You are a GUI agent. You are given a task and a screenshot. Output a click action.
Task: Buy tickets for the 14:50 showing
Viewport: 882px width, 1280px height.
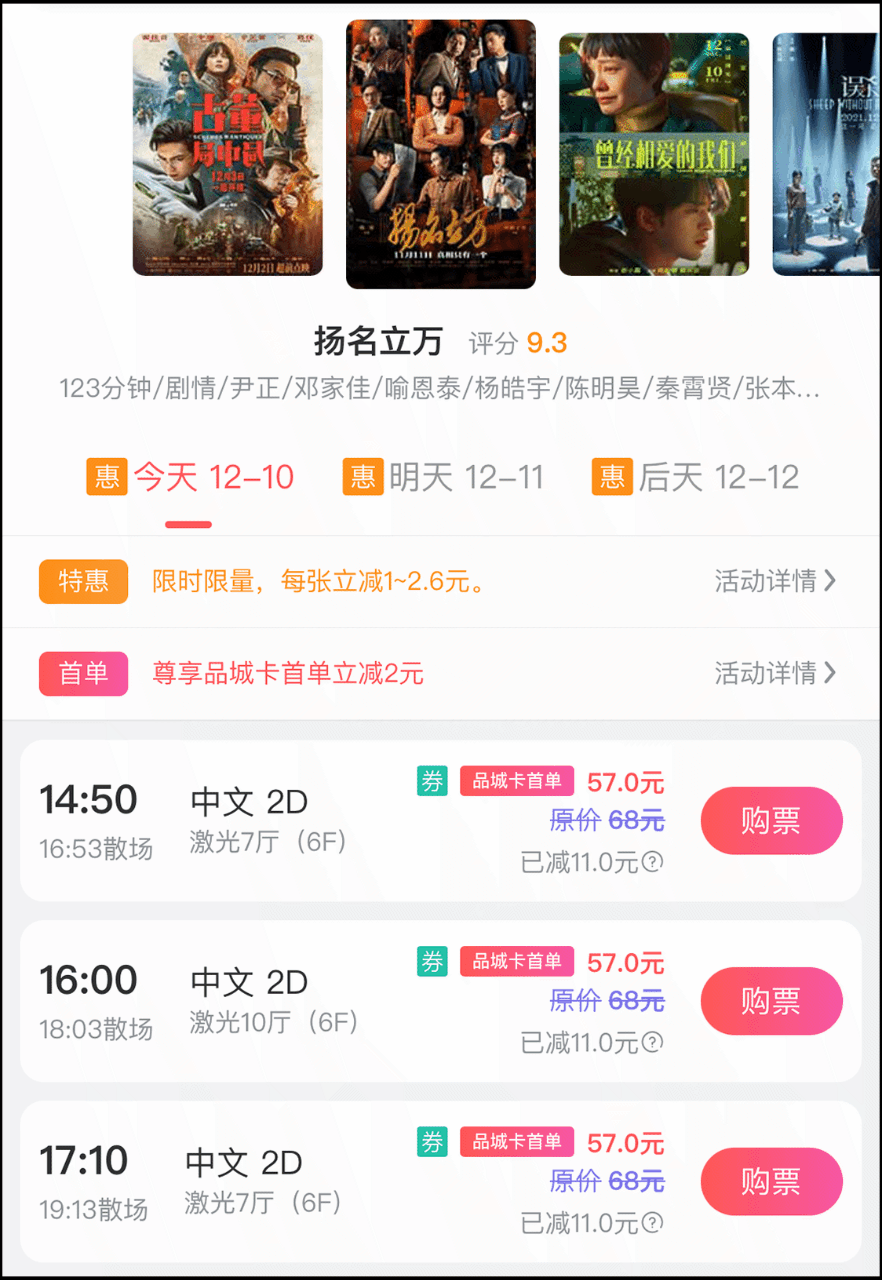(771, 821)
